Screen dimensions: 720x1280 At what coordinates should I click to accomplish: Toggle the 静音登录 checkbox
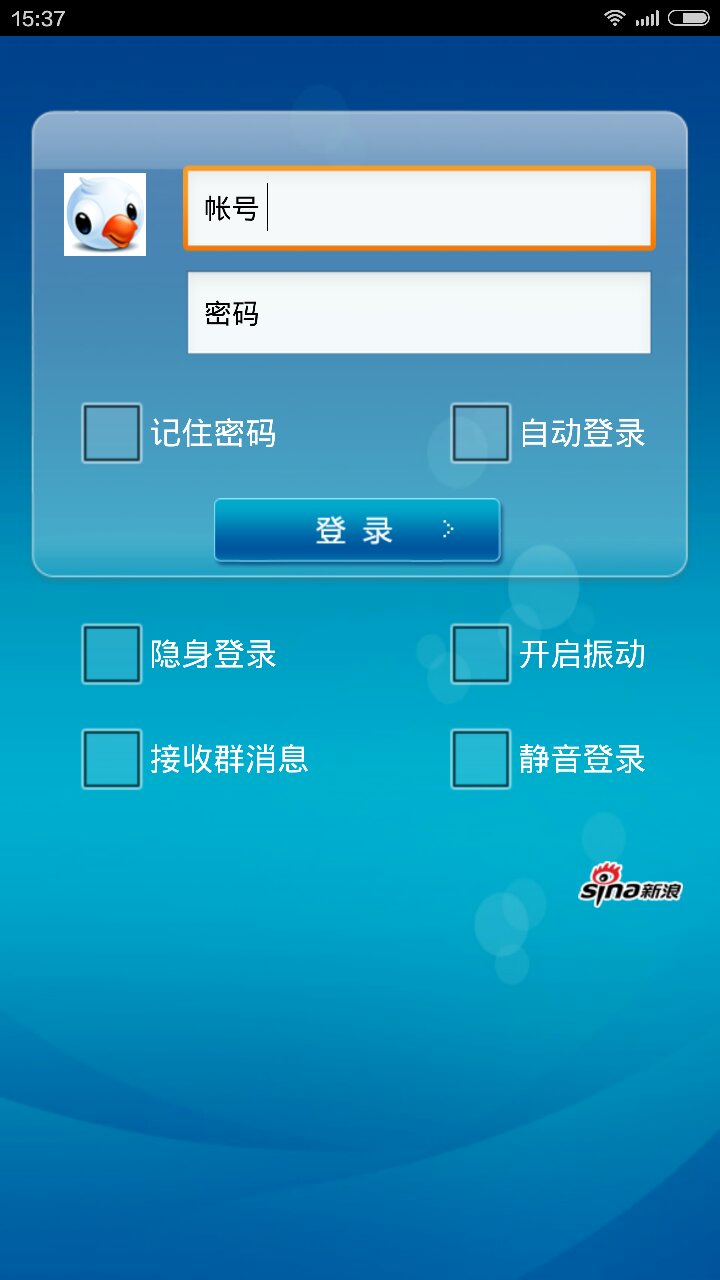[481, 759]
